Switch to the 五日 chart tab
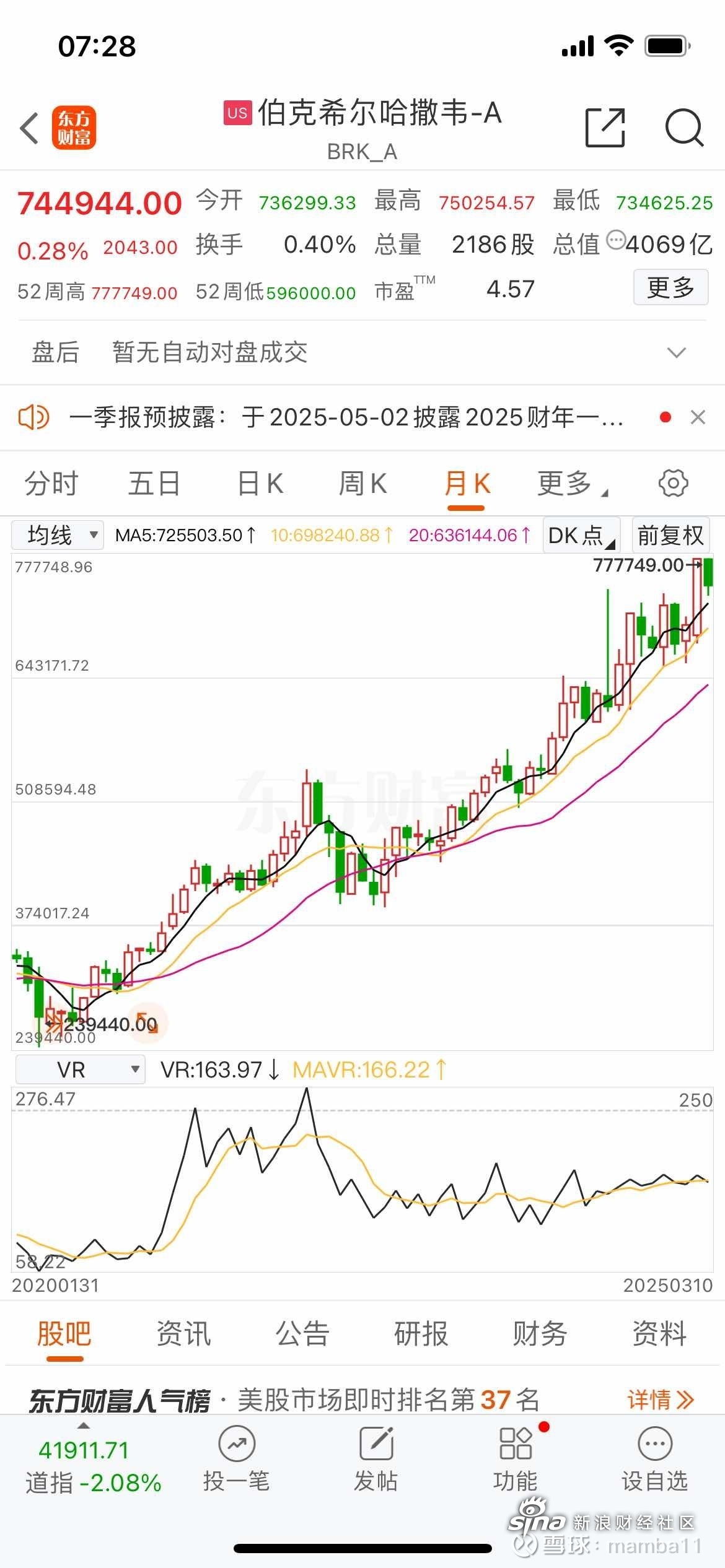Viewport: 725px width, 1568px height. (x=154, y=484)
